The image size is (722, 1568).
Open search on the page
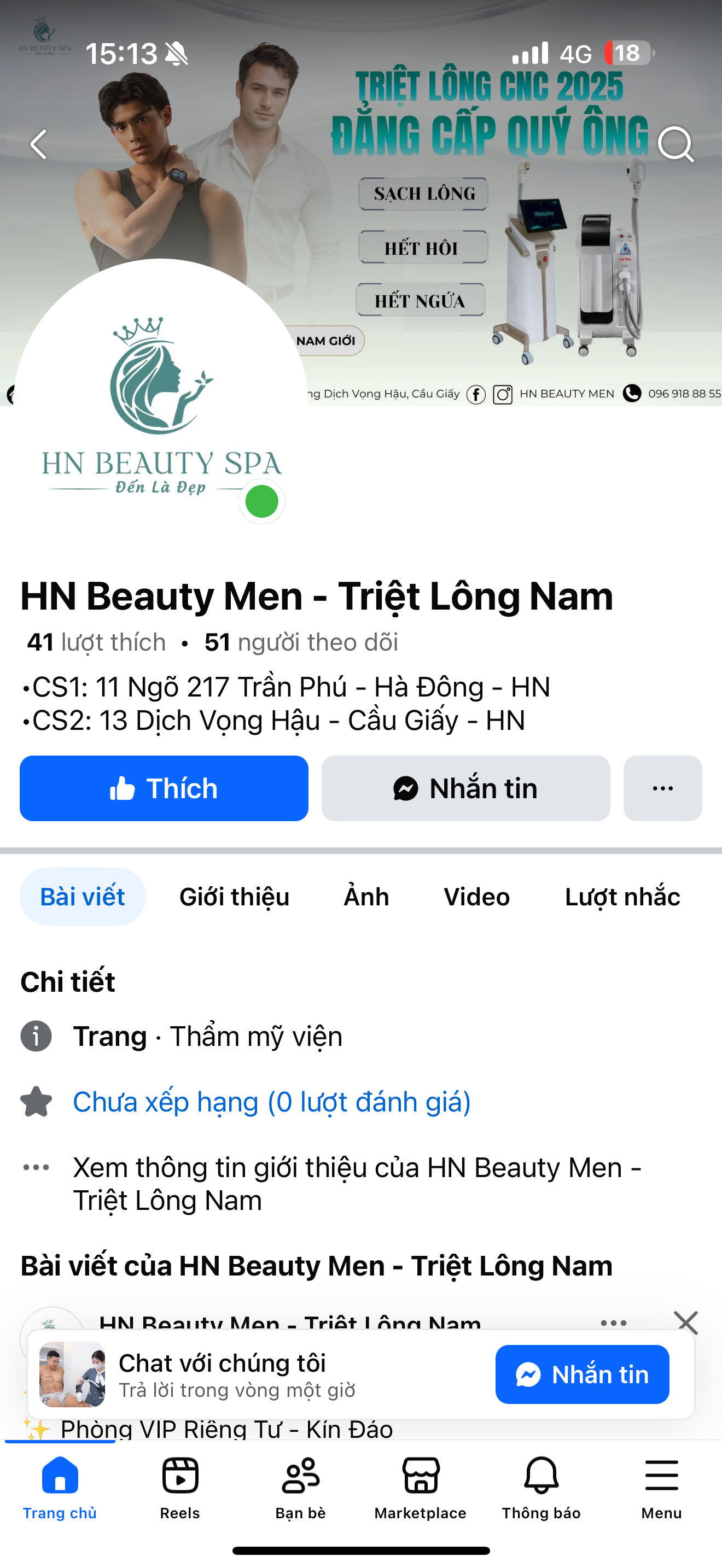[x=676, y=144]
